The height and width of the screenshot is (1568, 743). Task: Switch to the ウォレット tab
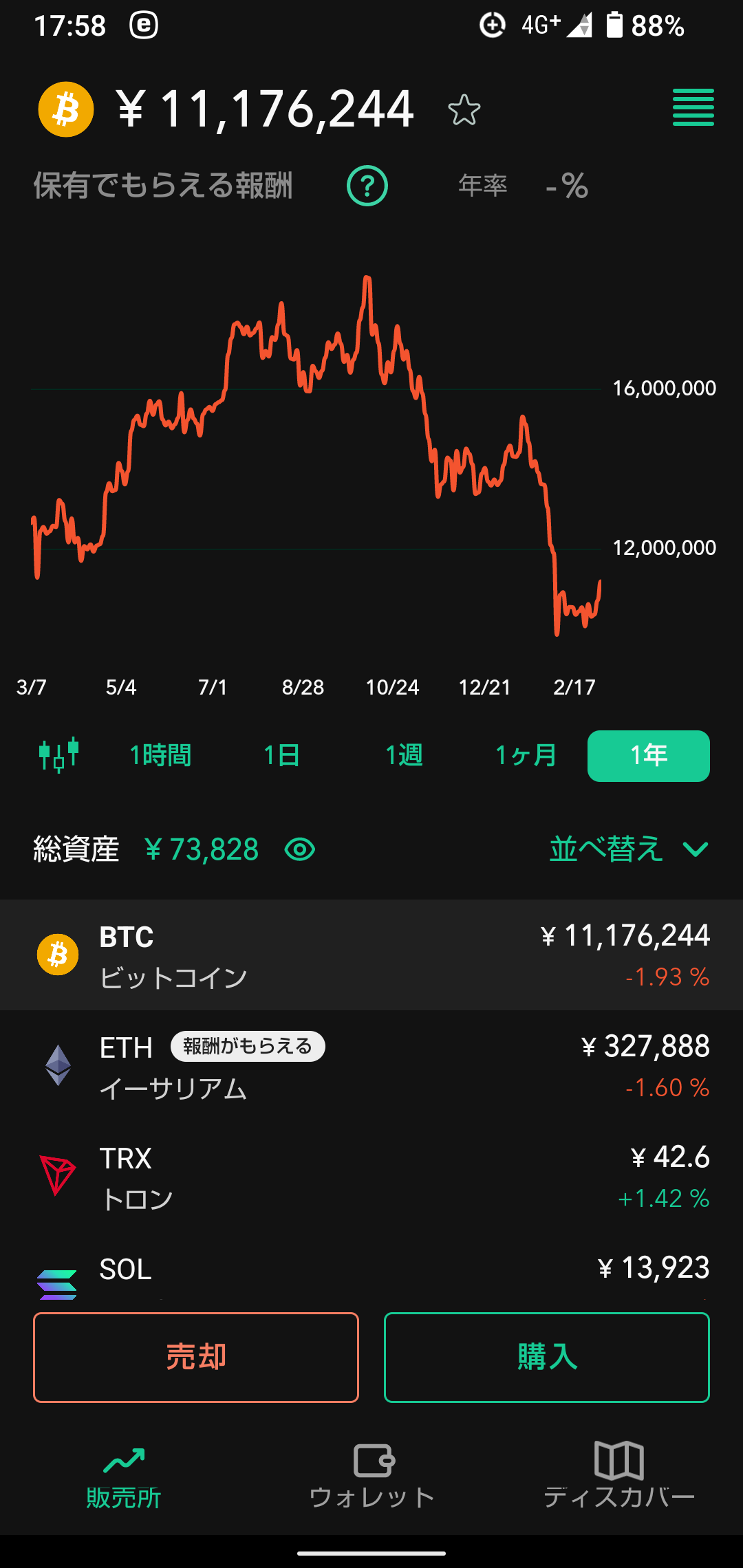(371, 1479)
